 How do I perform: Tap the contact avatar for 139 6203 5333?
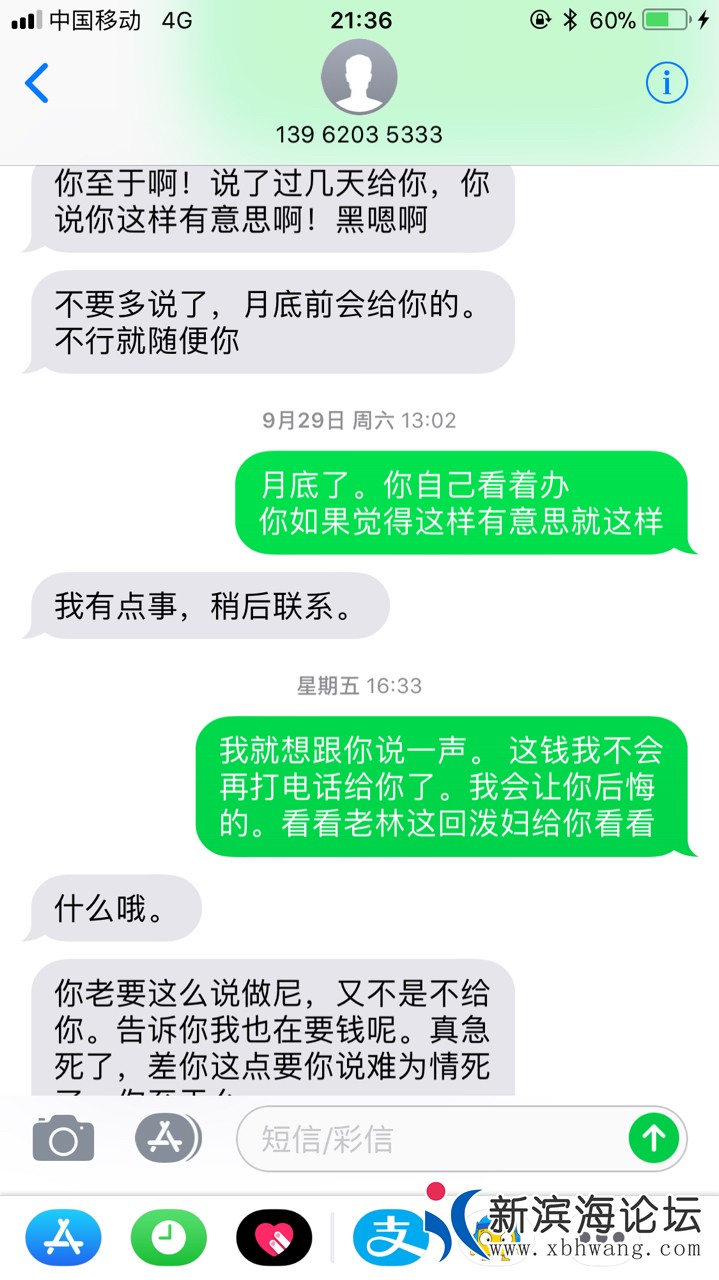tap(359, 78)
